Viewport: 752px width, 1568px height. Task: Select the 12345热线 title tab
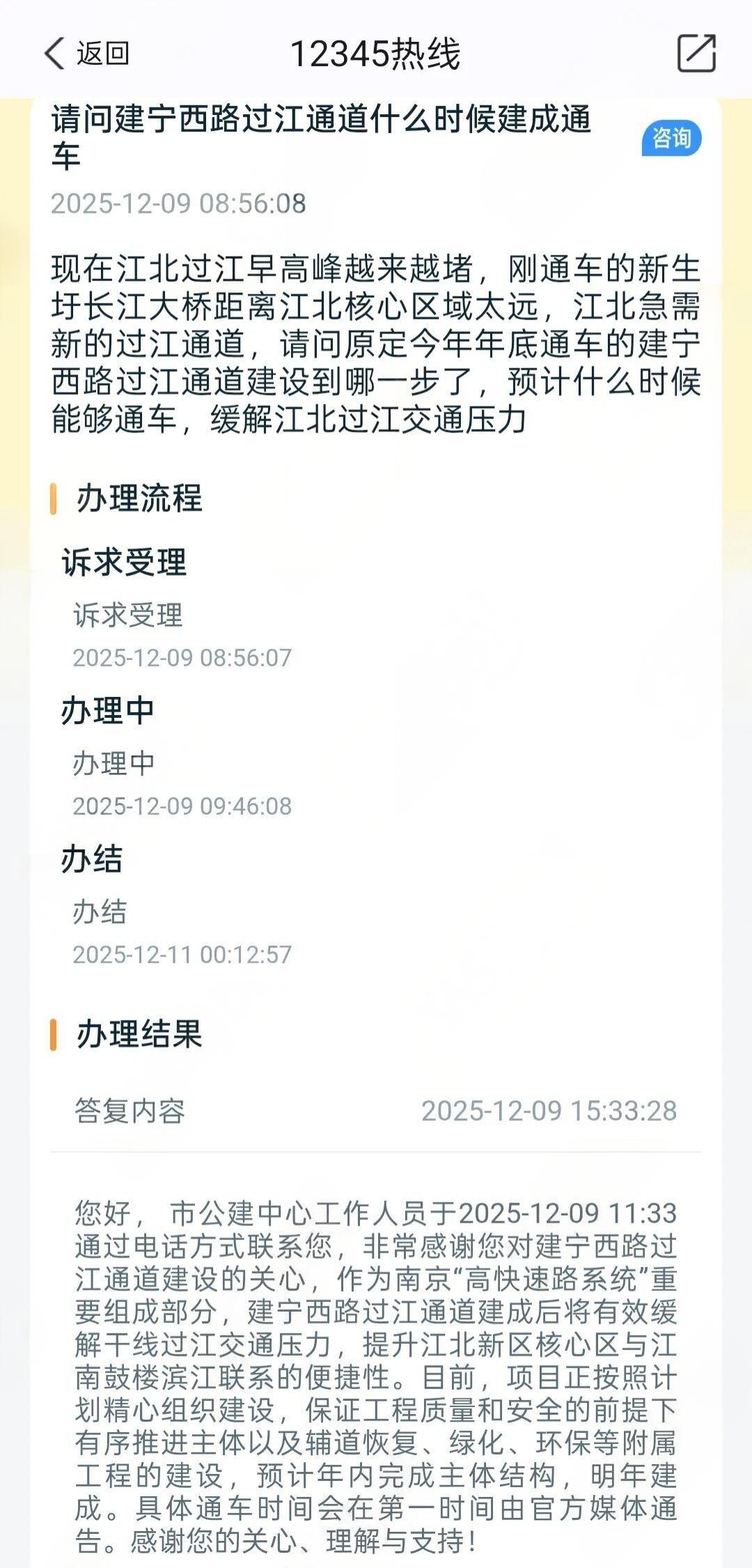click(x=376, y=52)
